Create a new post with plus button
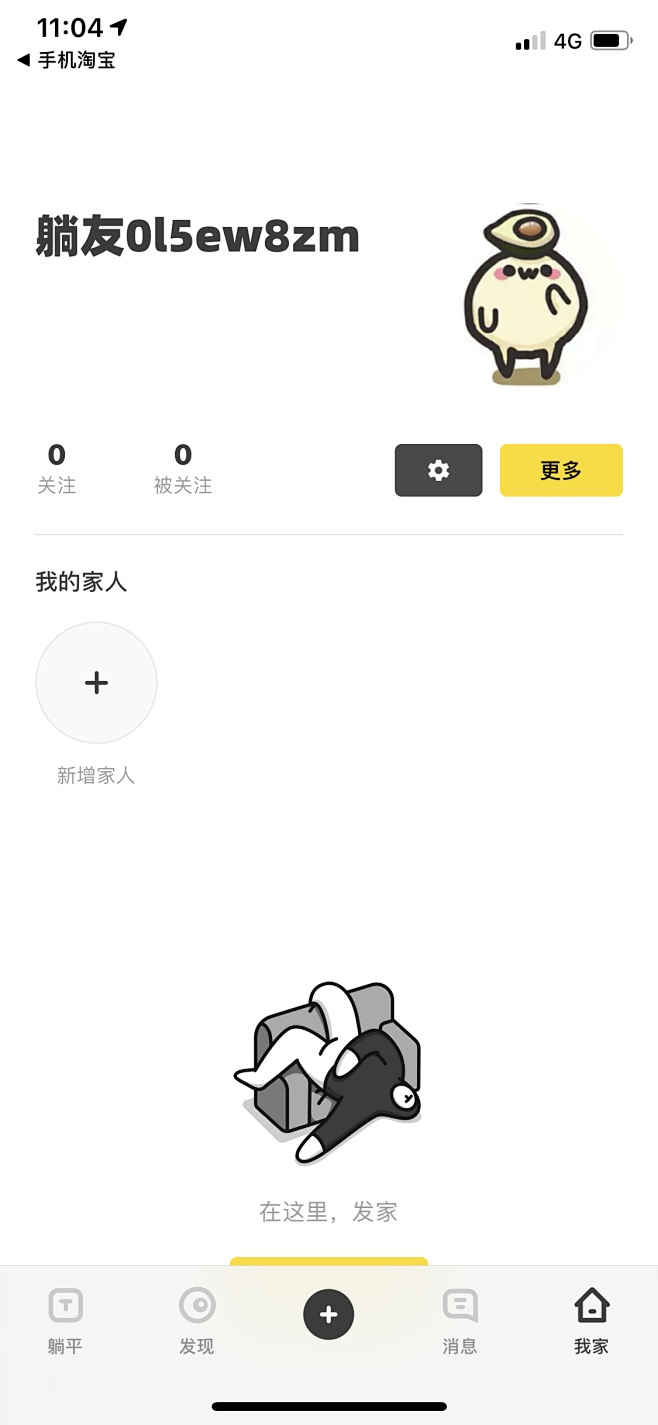The width and height of the screenshot is (658, 1425). click(328, 1314)
